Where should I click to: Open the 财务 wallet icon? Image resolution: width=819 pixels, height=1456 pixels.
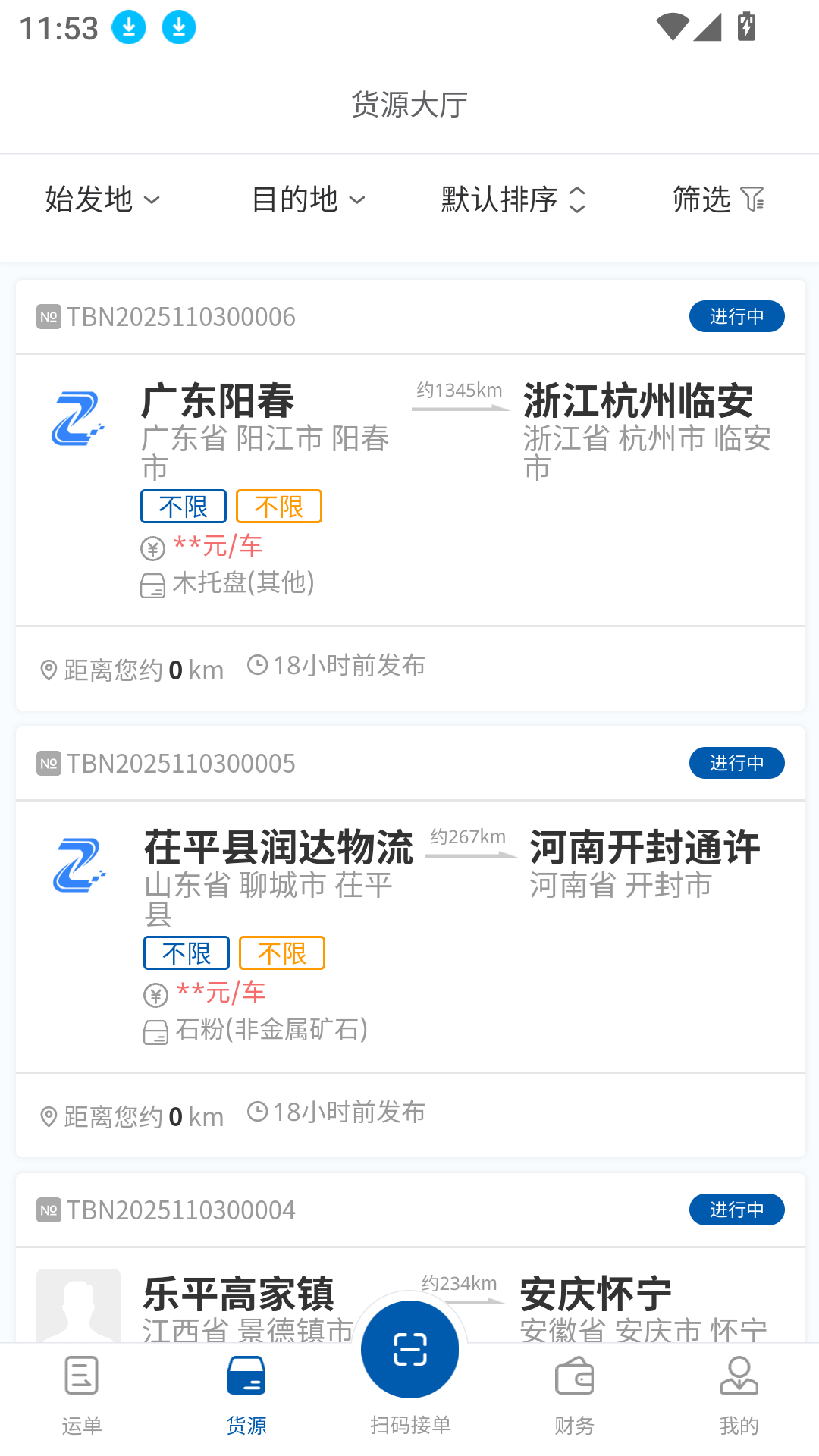(x=573, y=1375)
